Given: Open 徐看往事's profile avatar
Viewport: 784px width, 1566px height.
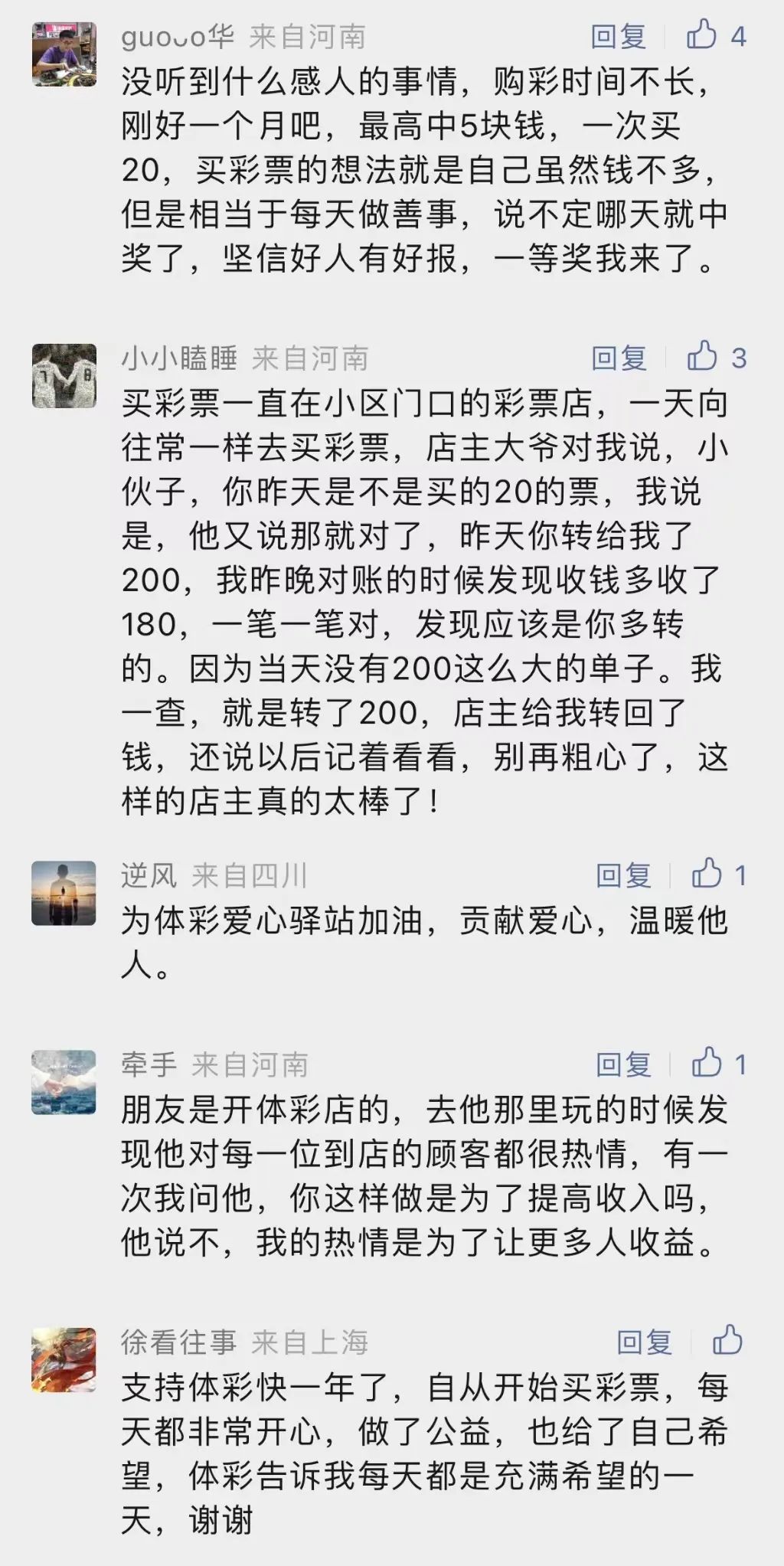Looking at the screenshot, I should 64,1359.
